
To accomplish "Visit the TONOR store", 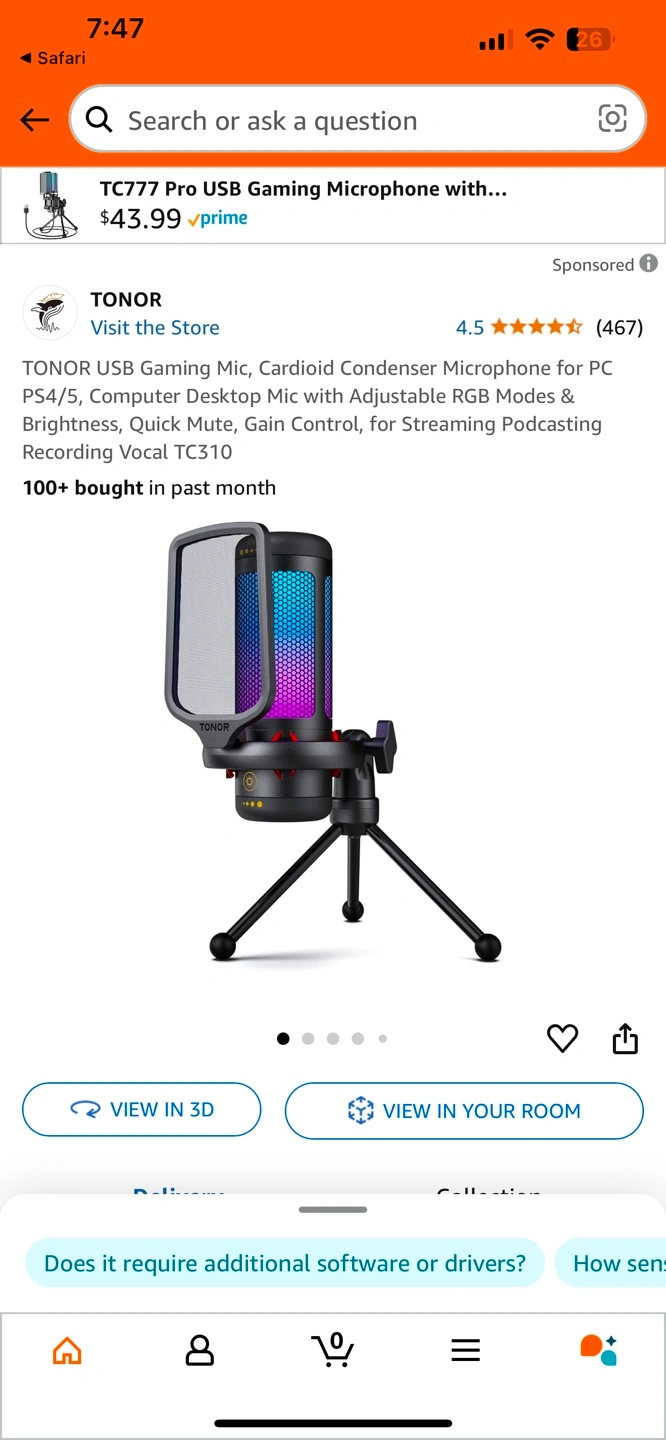I will coord(155,327).
